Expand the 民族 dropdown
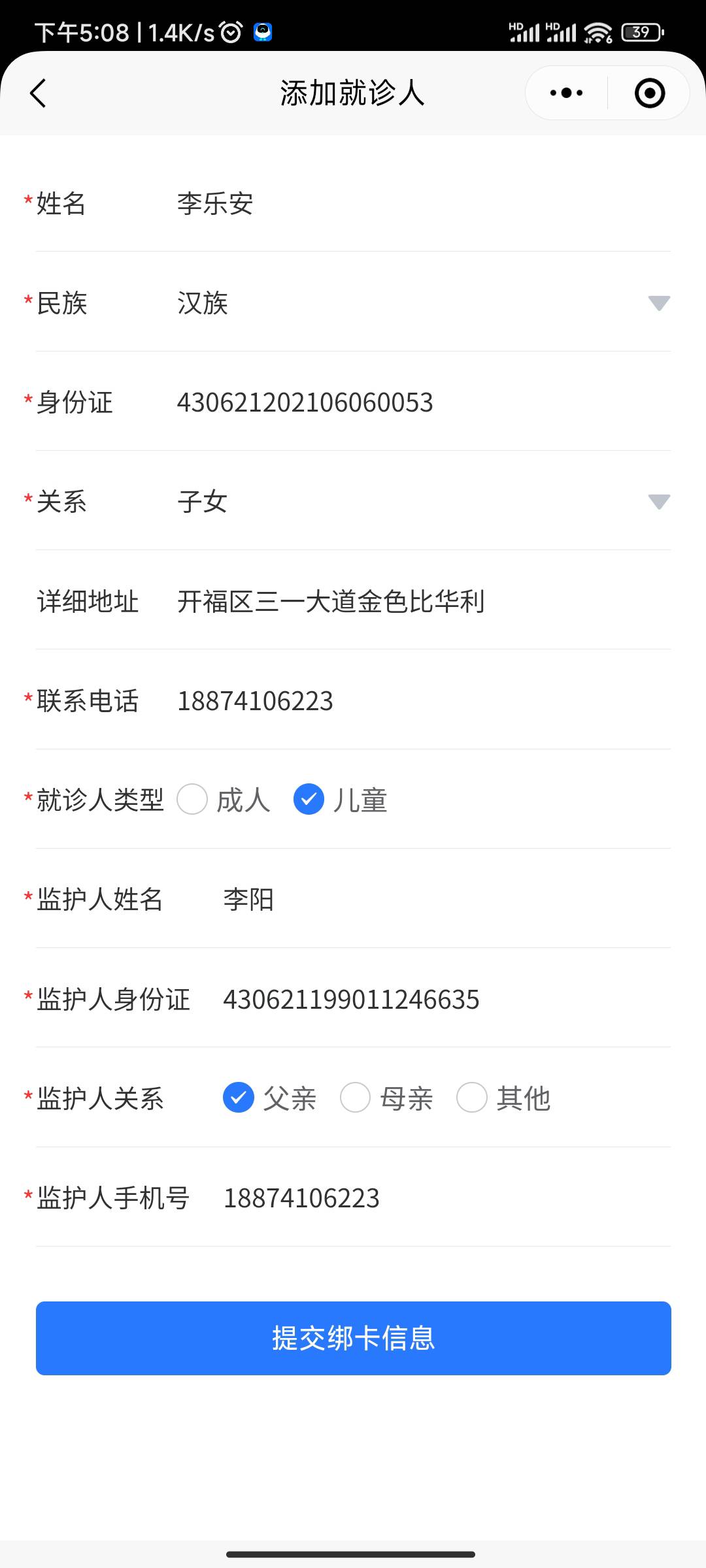Viewport: 706px width, 1568px height. [x=658, y=303]
